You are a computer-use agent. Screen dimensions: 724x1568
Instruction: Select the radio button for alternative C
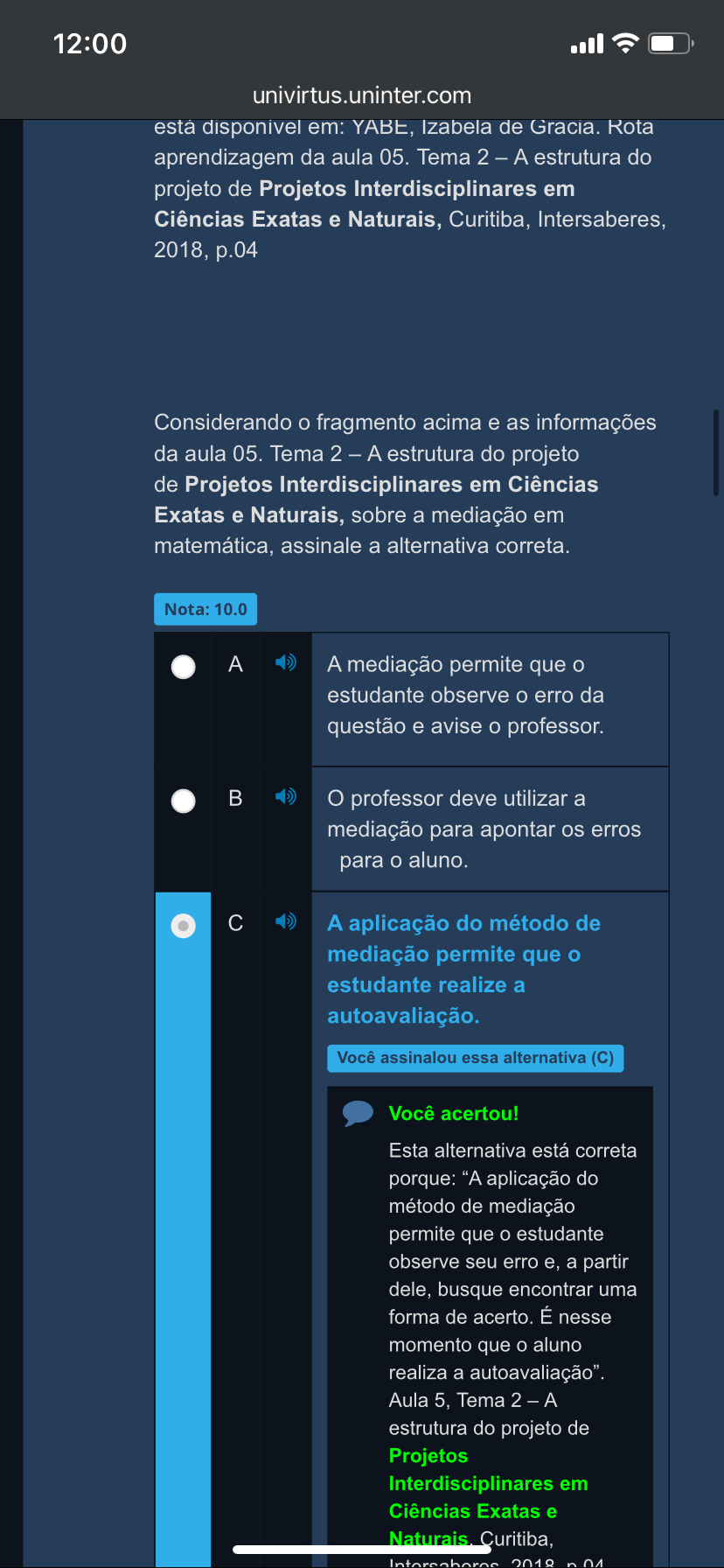coord(183,926)
